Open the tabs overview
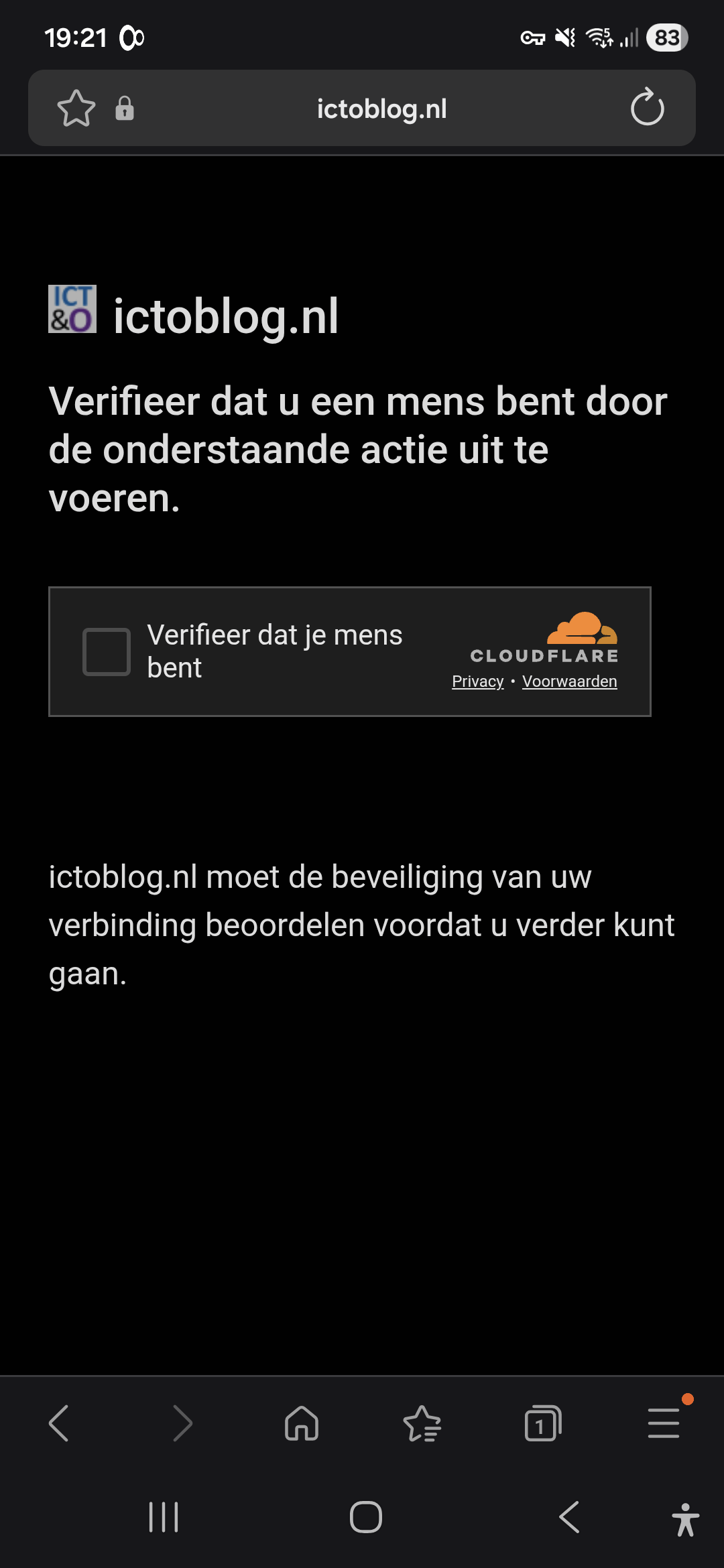This screenshot has height=1568, width=724. tap(542, 1423)
